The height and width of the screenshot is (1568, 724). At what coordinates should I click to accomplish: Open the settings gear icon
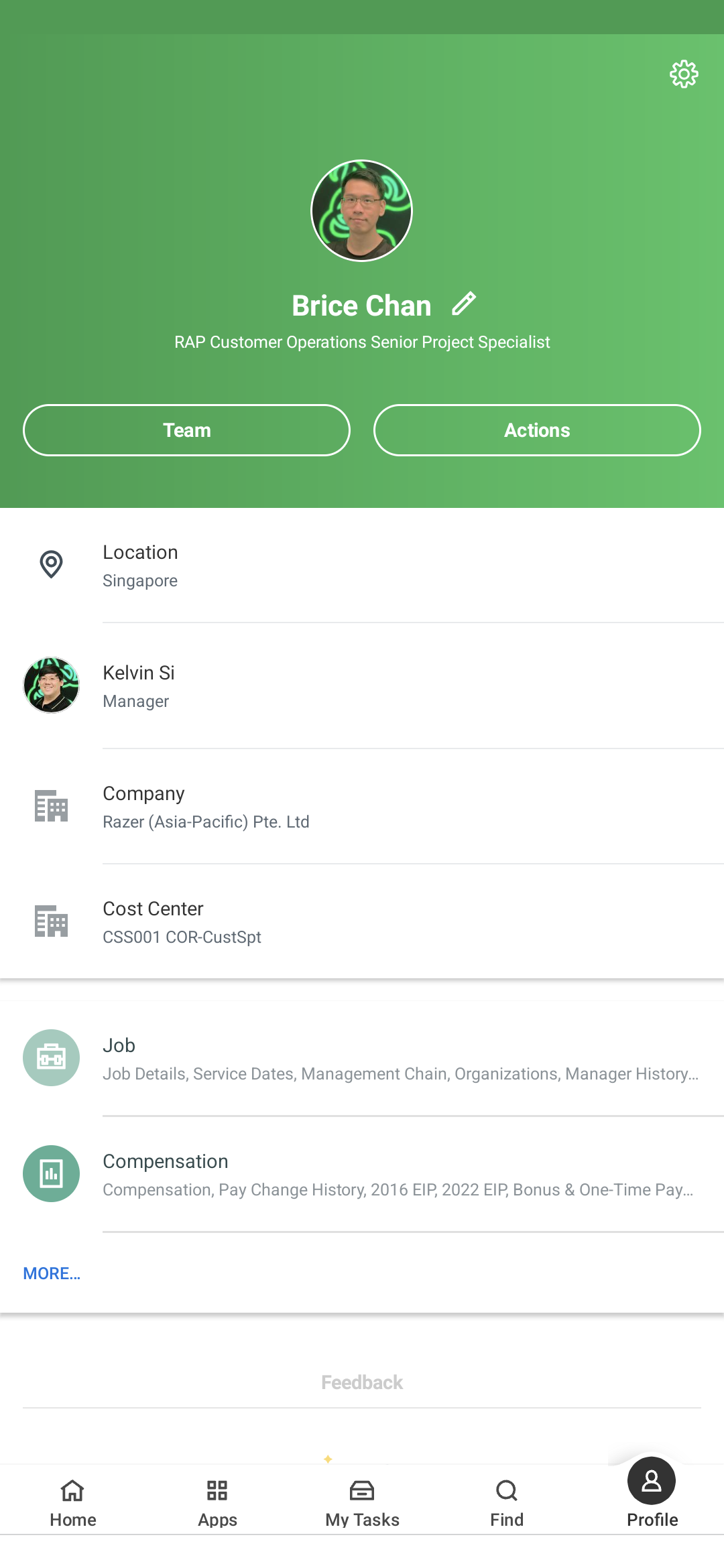[x=684, y=74]
